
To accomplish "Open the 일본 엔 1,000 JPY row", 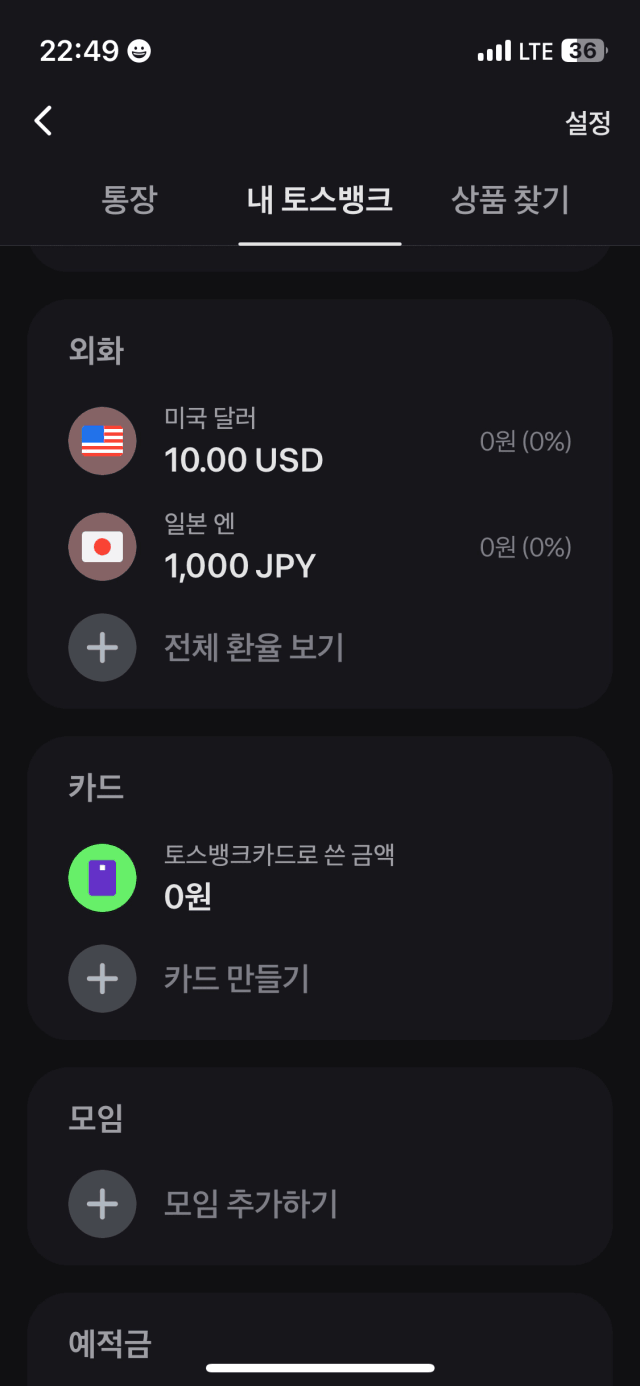I will 320,547.
